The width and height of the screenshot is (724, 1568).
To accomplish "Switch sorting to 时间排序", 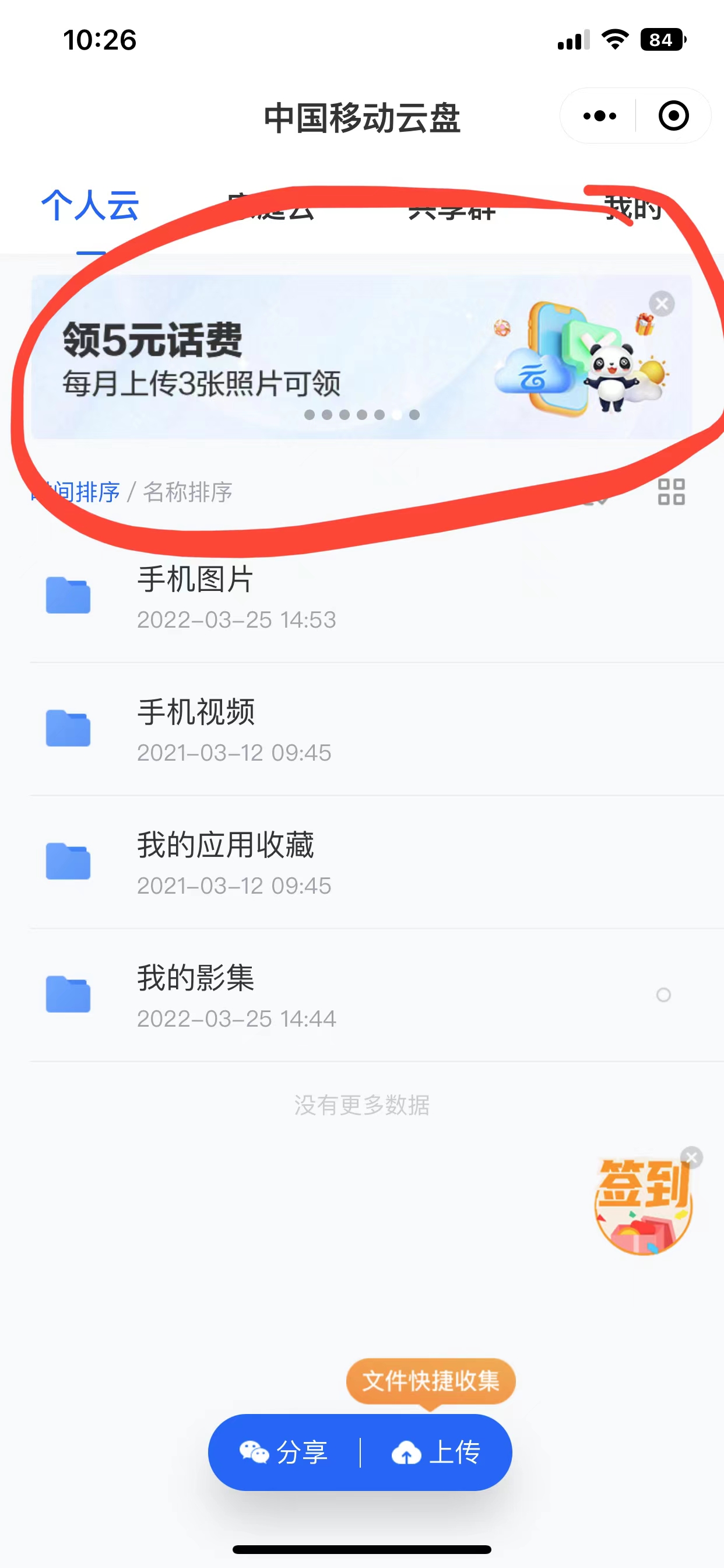I will (x=76, y=493).
